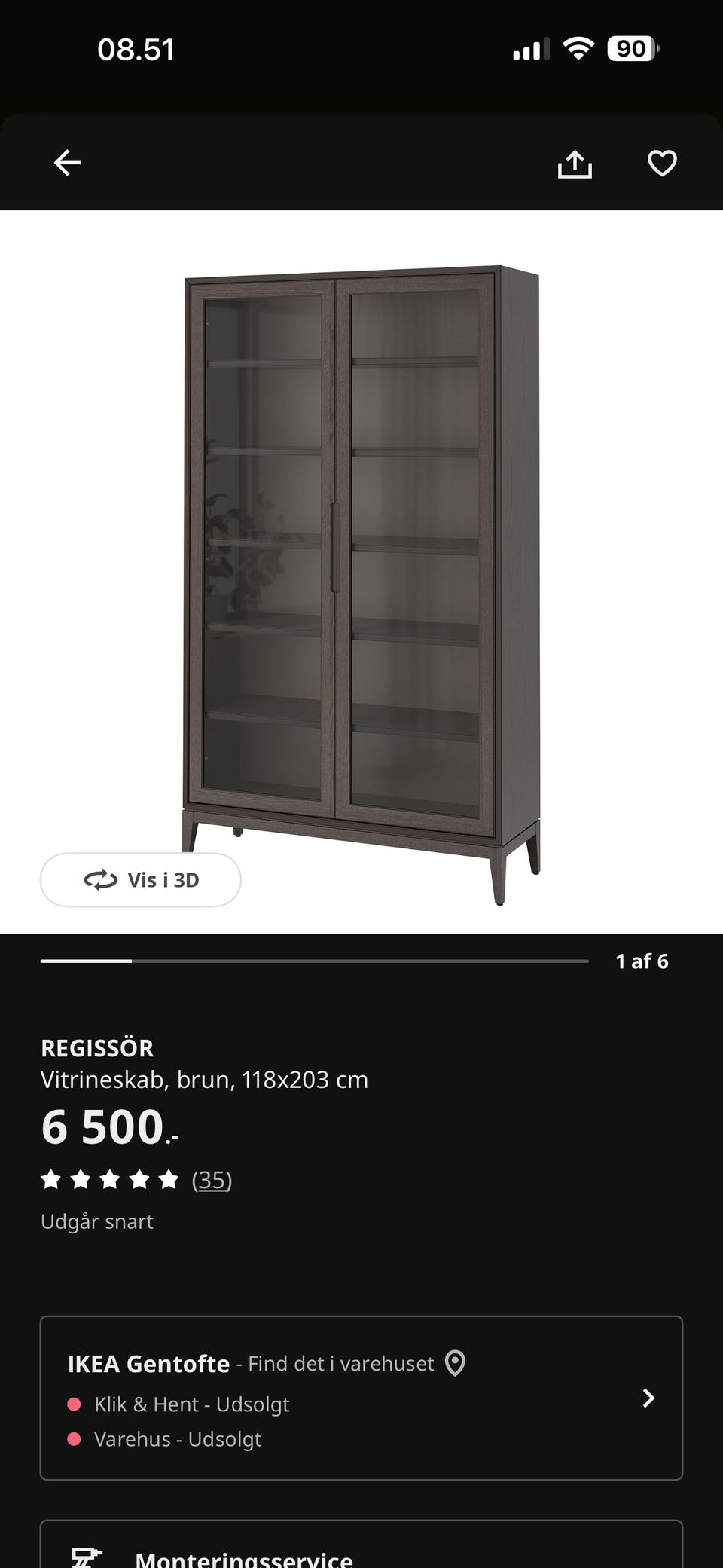
Task: Open the Monteringsservice section
Action: [361, 1551]
